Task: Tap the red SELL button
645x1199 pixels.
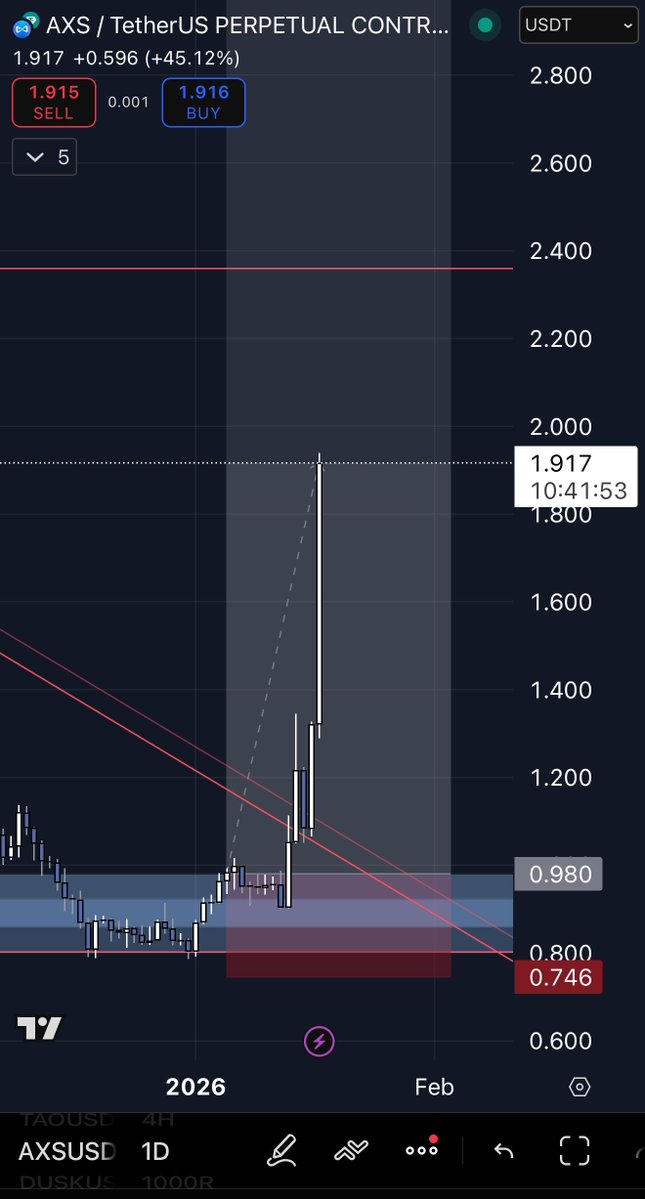Action: pyautogui.click(x=53, y=103)
